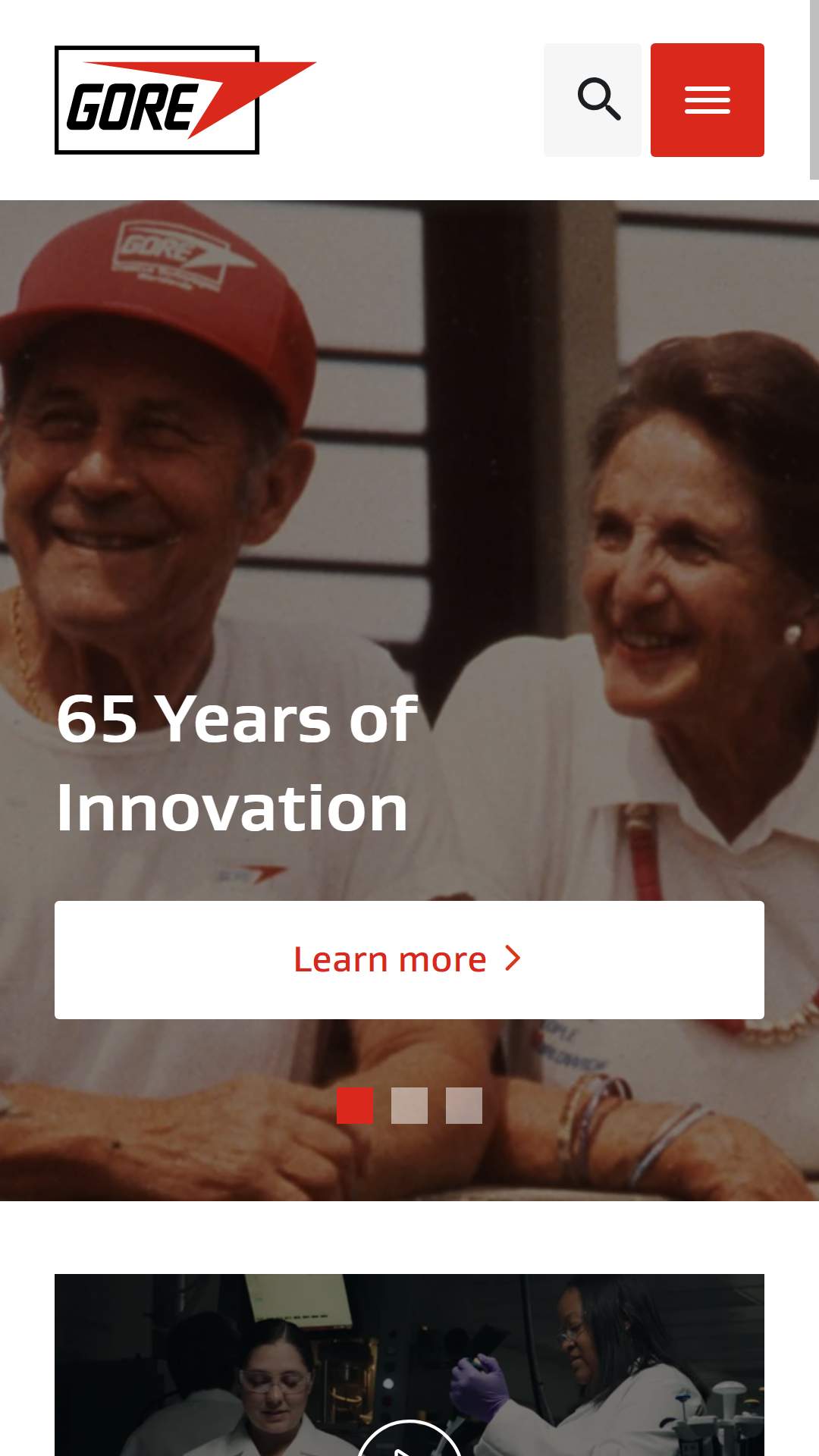
Task: Select the second carousel slide indicator
Action: [x=409, y=1106]
